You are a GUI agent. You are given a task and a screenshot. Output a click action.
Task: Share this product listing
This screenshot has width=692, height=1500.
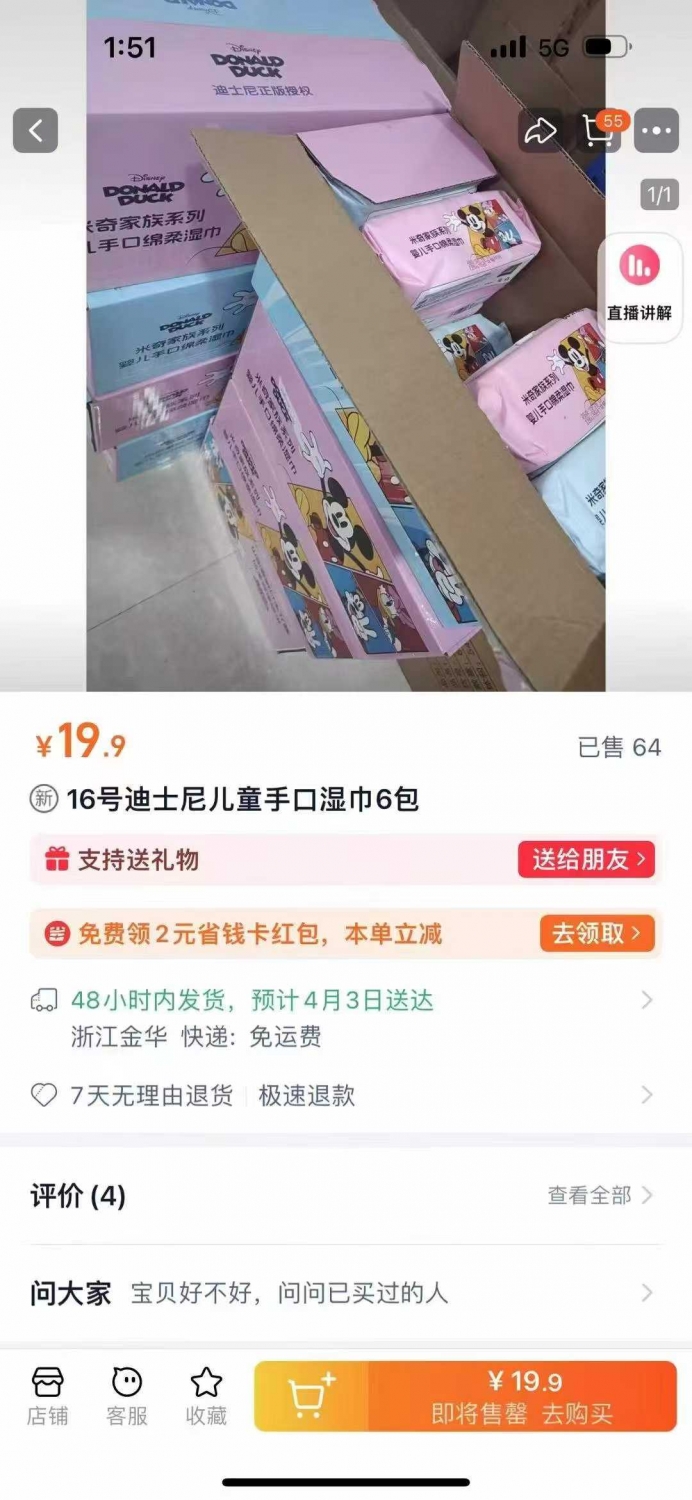coord(541,130)
